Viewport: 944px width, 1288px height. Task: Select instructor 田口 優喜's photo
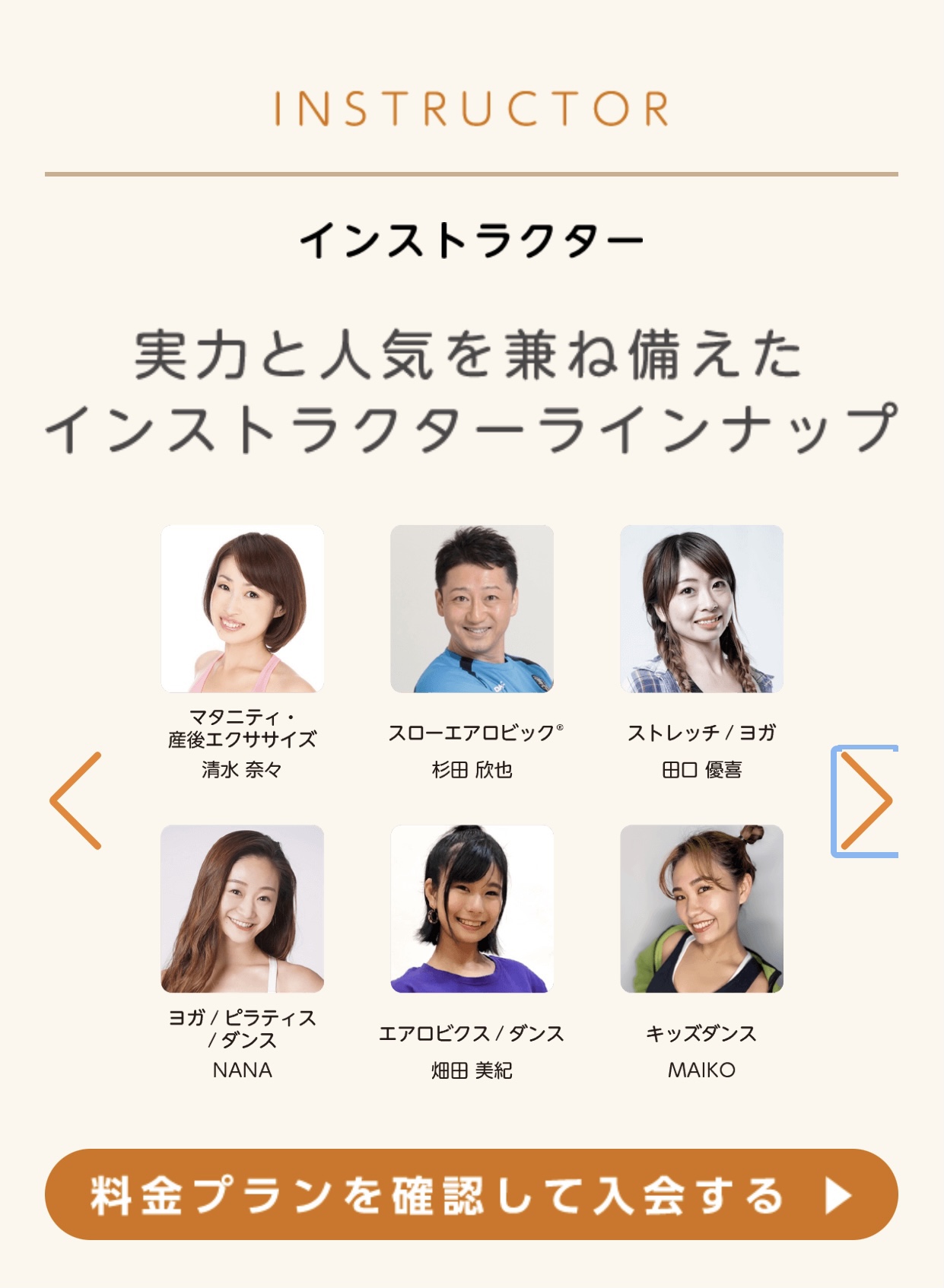701,609
